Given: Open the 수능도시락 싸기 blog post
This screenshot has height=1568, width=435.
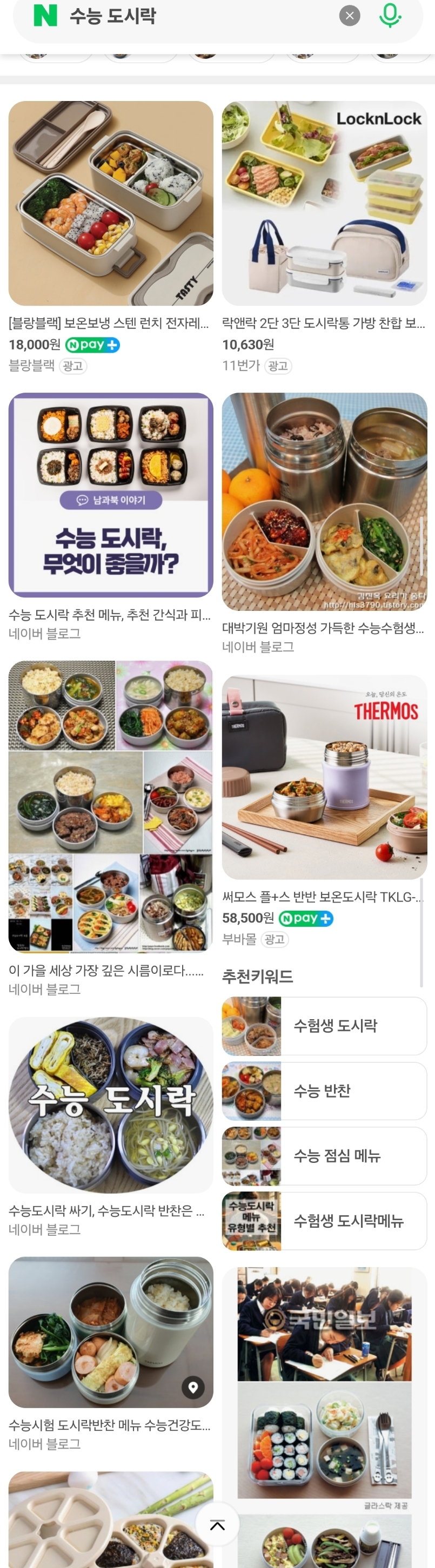Looking at the screenshot, I should point(110,1104).
